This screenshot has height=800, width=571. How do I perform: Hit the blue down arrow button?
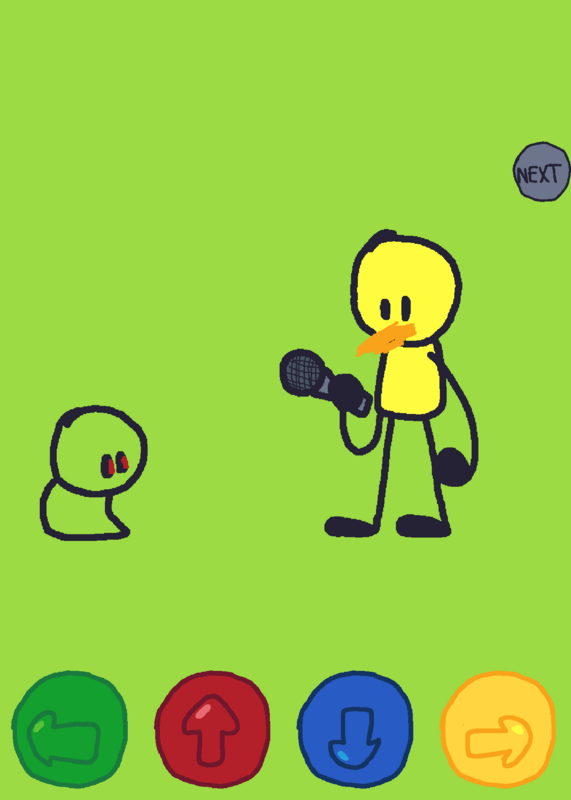point(355,730)
